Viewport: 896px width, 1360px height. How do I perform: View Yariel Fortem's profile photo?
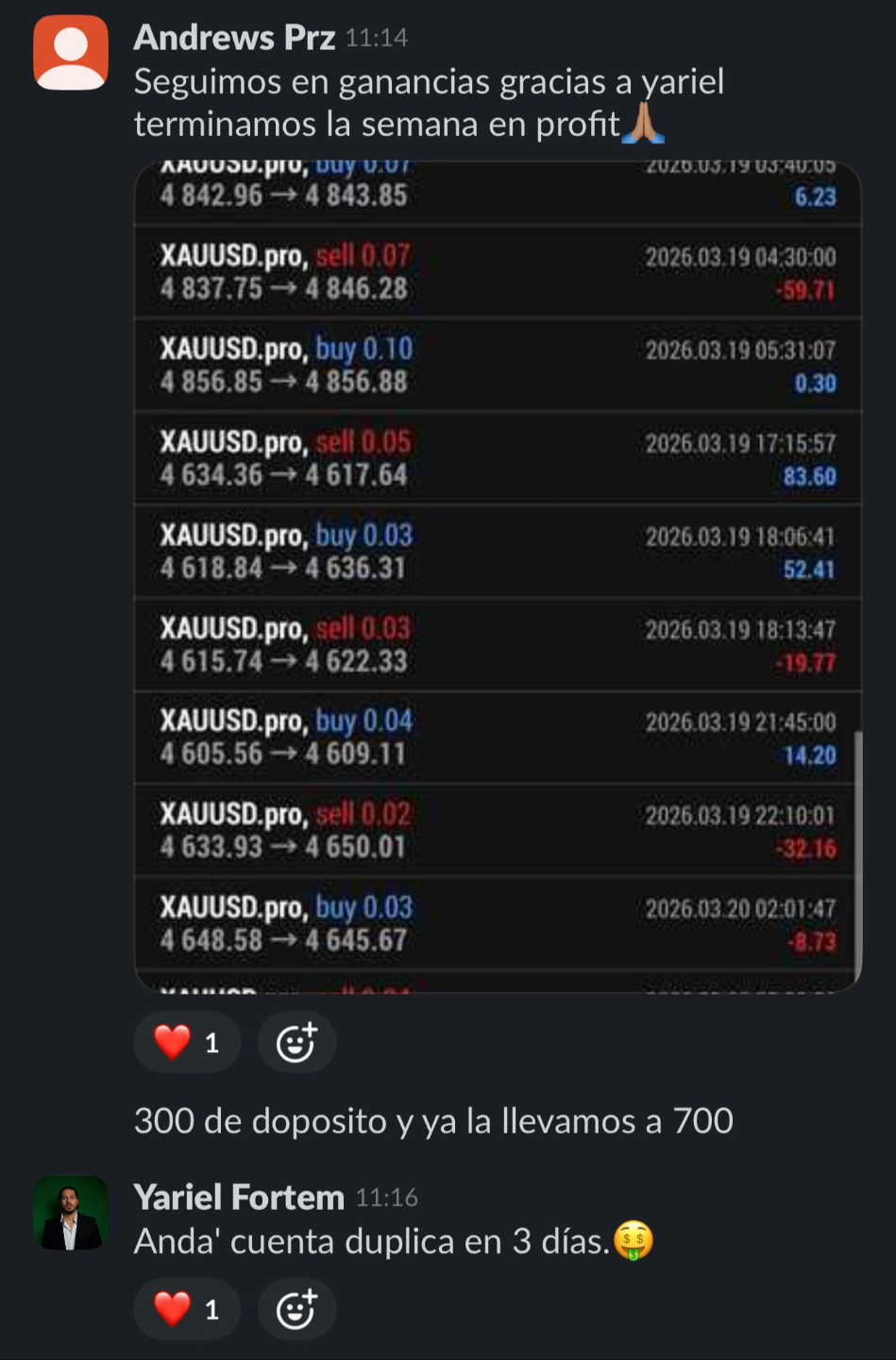[71, 1213]
